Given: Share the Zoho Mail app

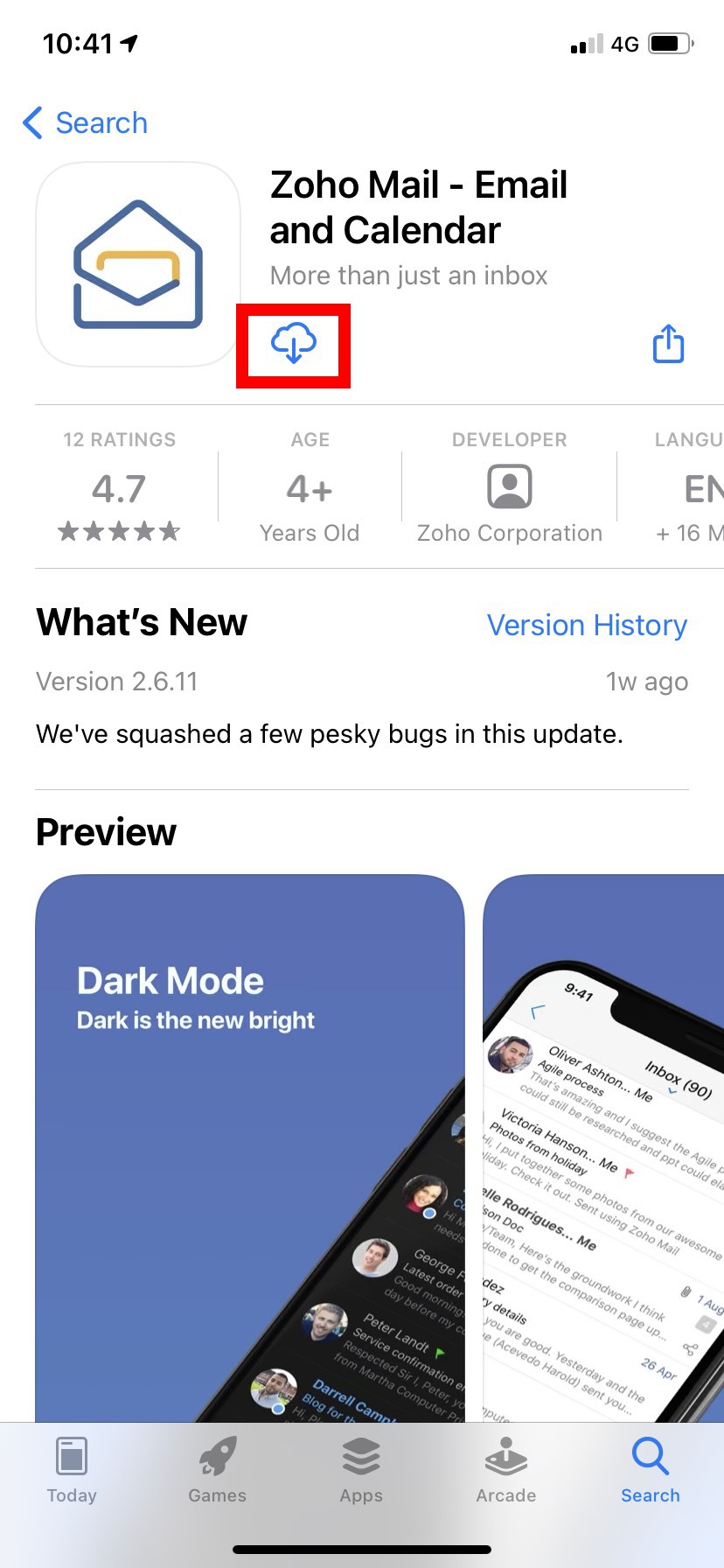Looking at the screenshot, I should 668,344.
